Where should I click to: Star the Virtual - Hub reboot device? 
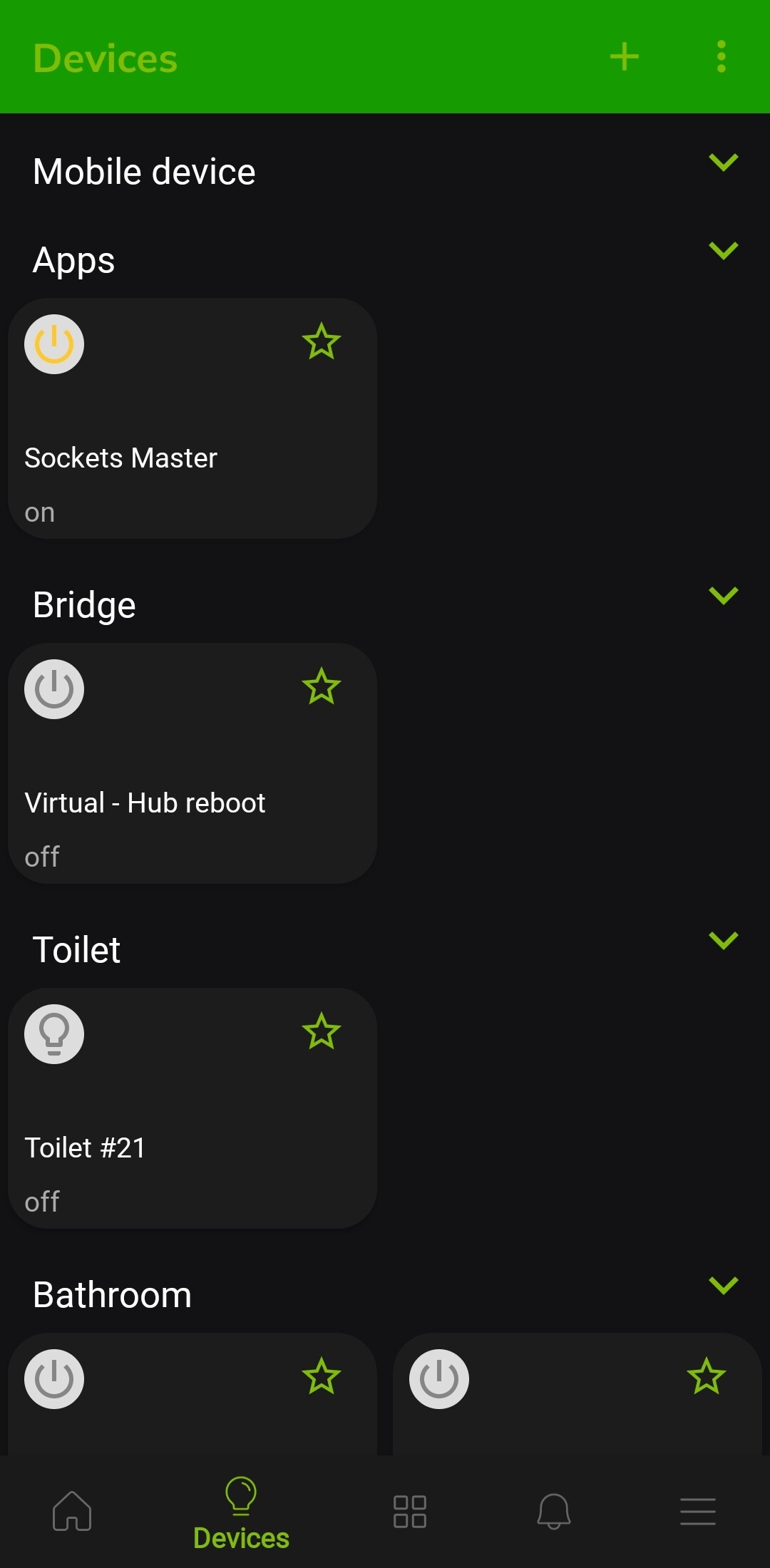tap(322, 686)
